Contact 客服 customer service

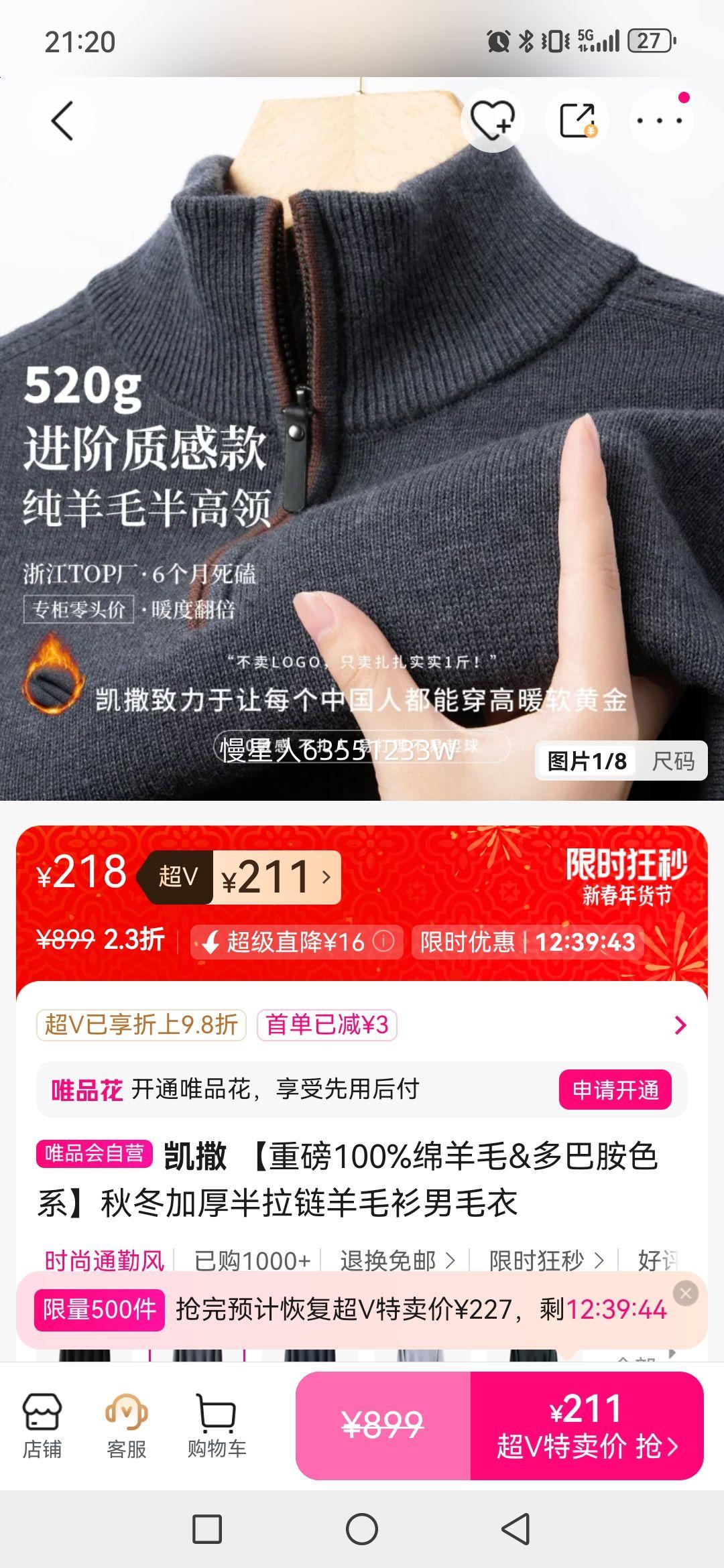pyautogui.click(x=125, y=1422)
